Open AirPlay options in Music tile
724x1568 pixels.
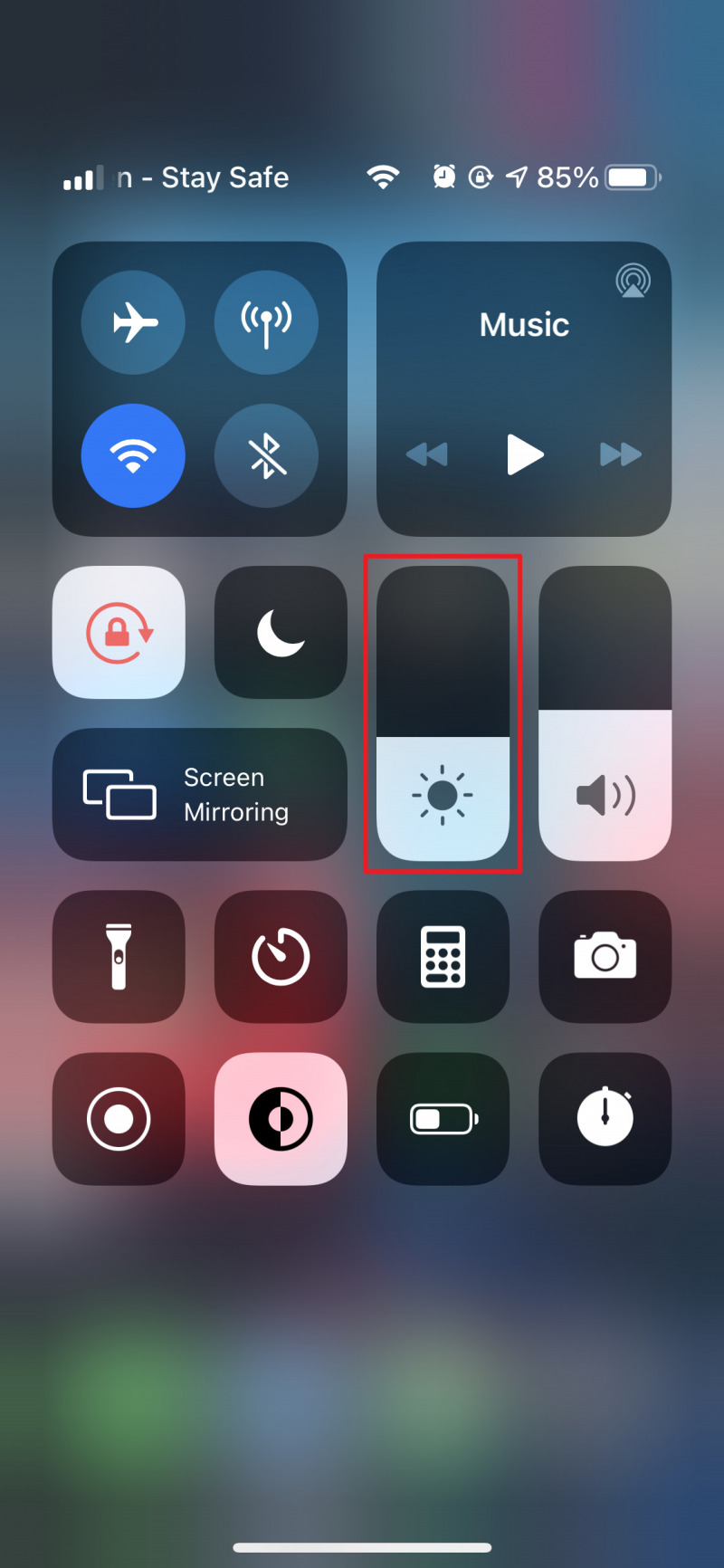(x=633, y=281)
